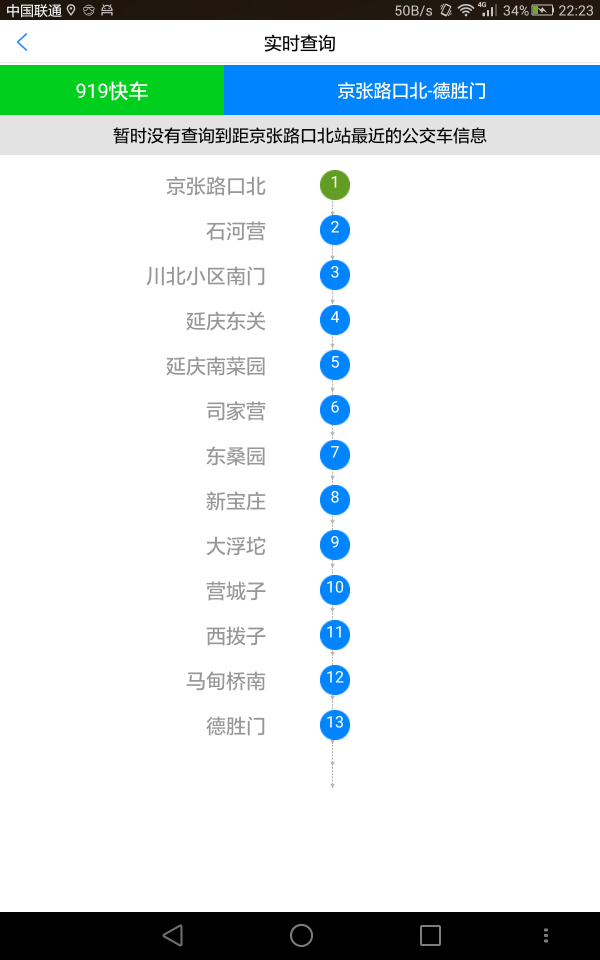
Task: Pick the 德胜门 terminal stop
Action: pos(236,726)
